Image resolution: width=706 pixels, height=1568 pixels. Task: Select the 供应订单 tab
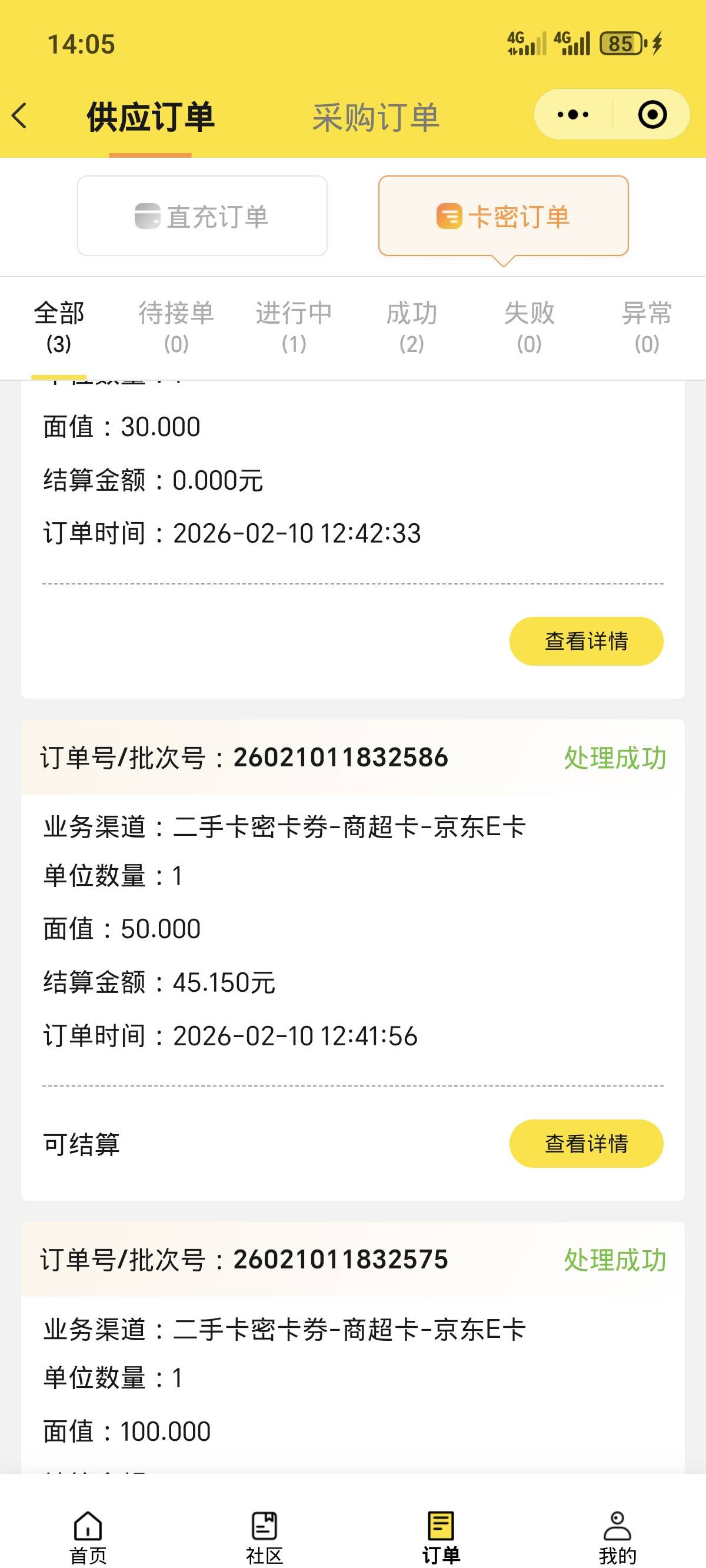click(151, 117)
